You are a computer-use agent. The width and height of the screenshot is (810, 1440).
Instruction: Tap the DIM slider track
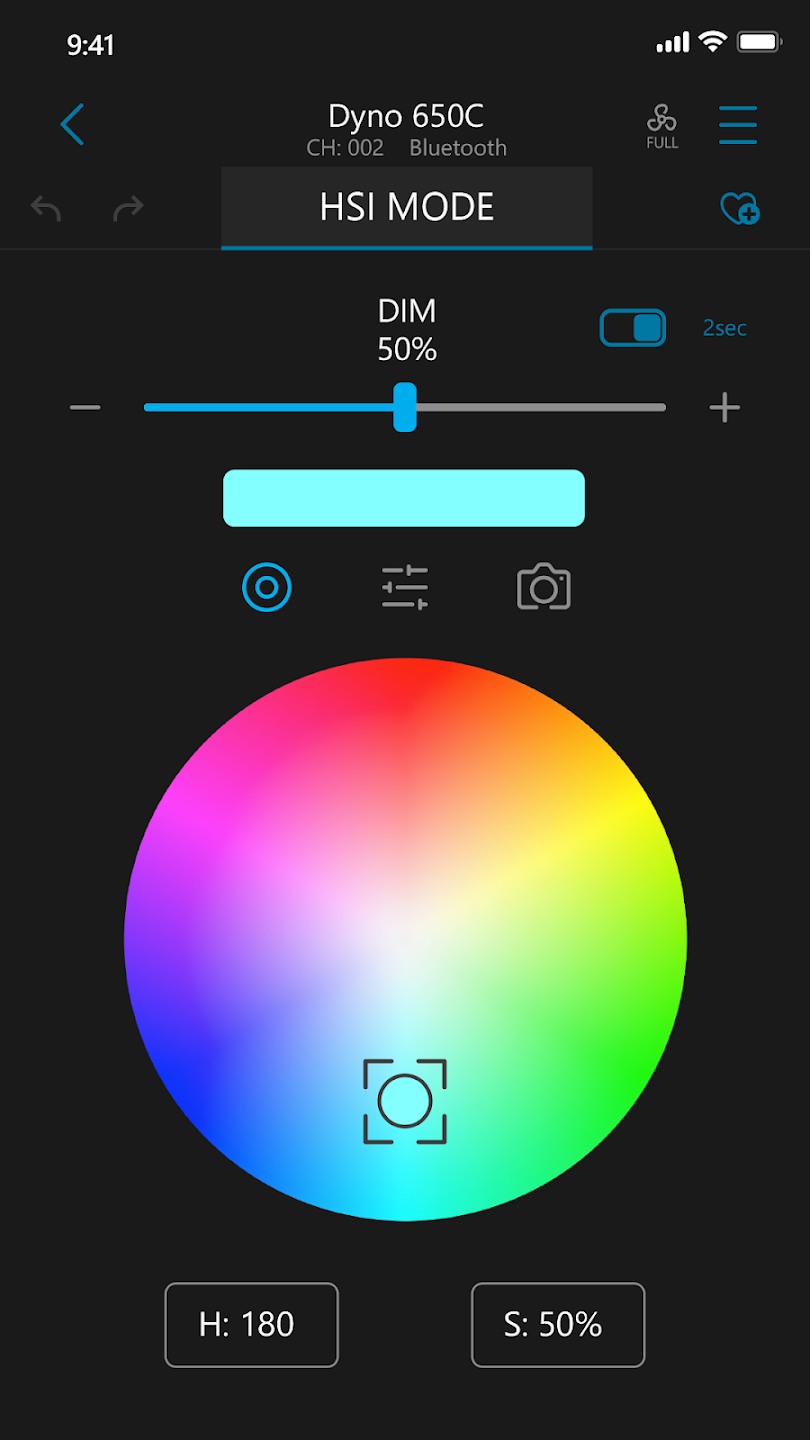click(x=405, y=407)
